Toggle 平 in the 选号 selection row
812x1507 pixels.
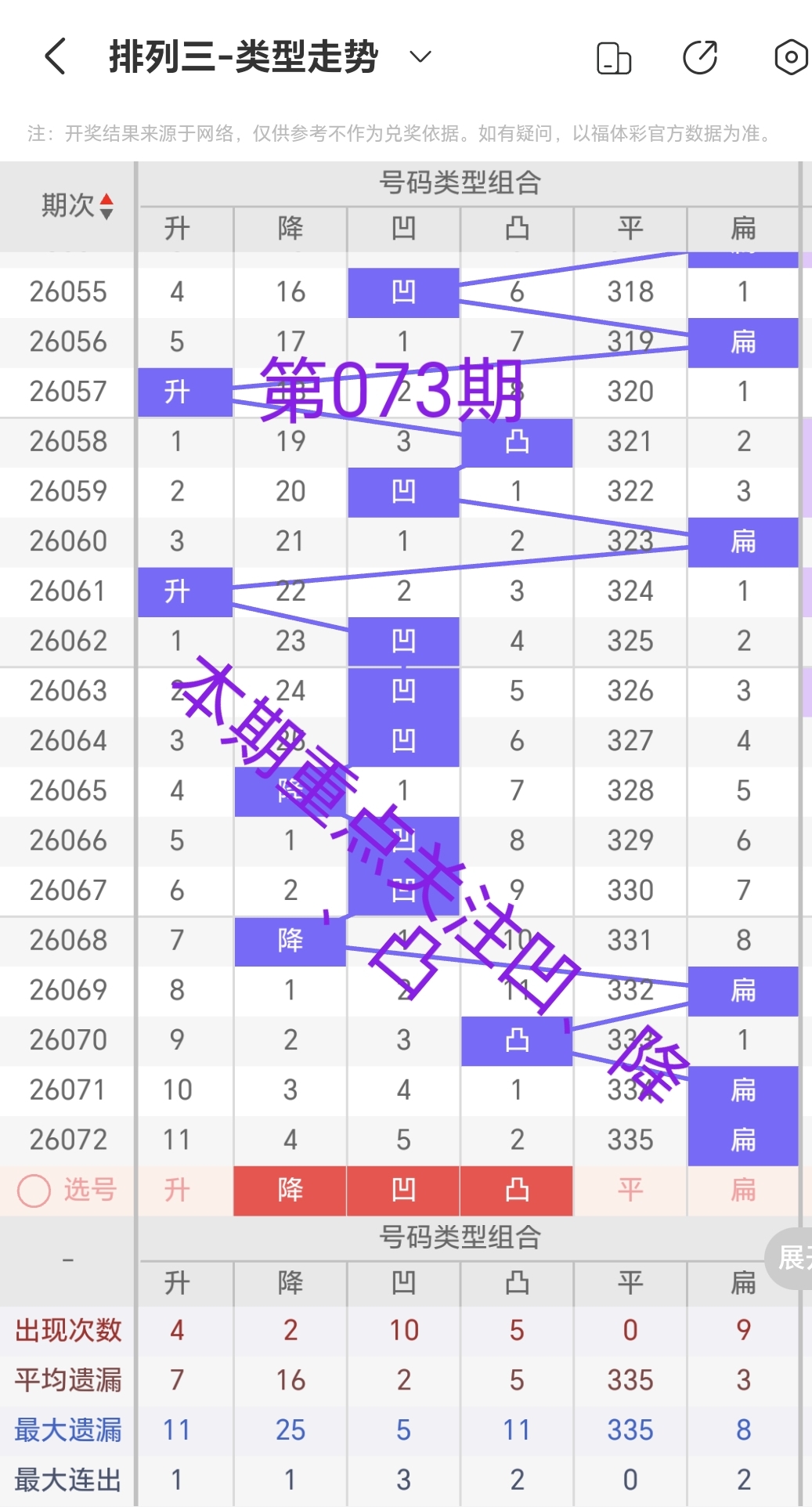630,1190
